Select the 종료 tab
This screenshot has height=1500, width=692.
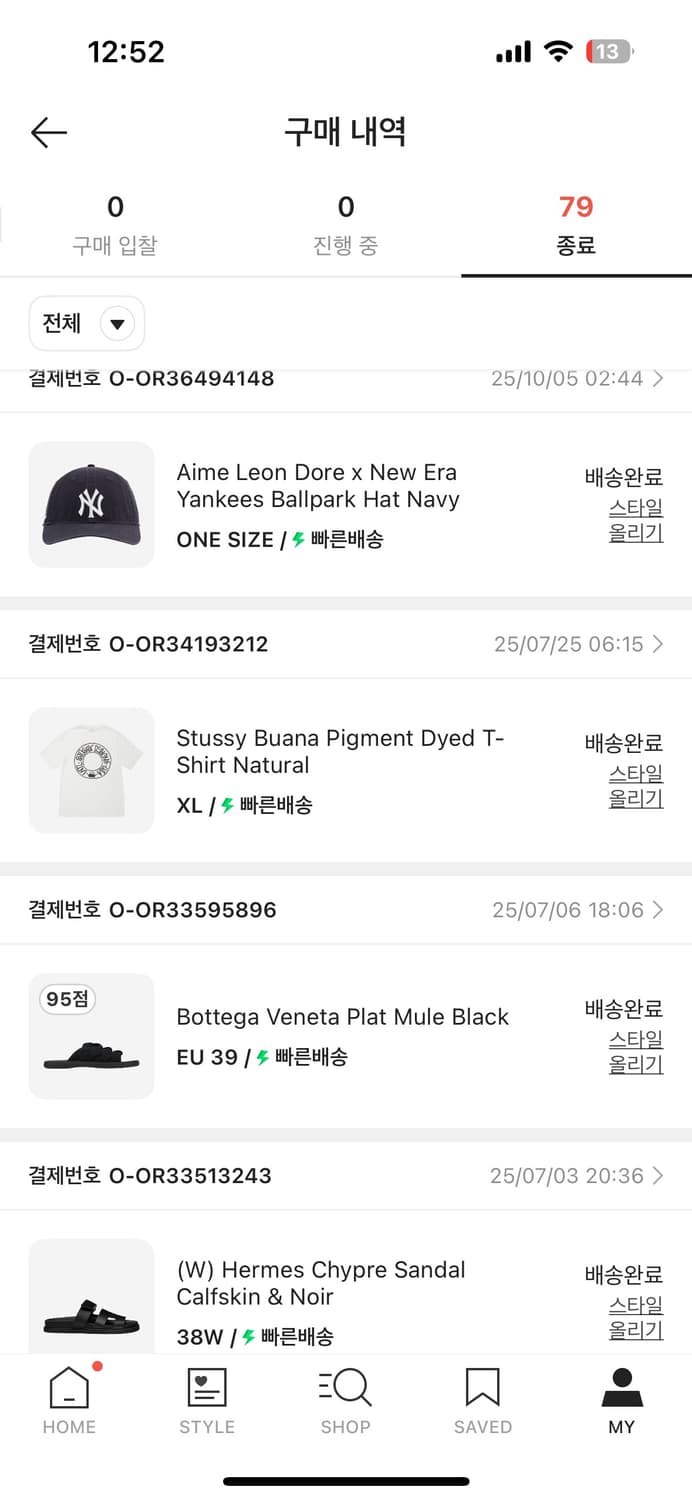[x=576, y=226]
